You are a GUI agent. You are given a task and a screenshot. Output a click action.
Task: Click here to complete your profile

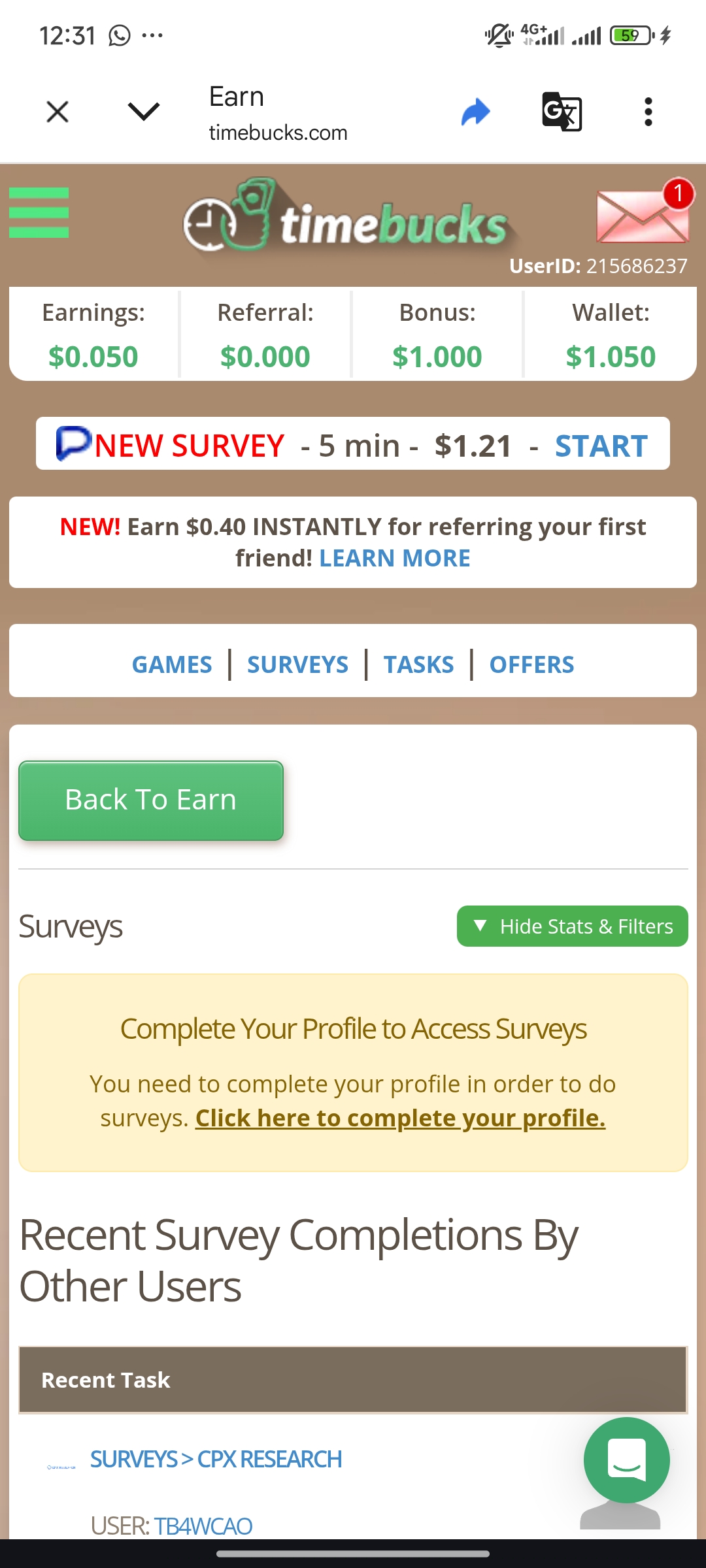pos(400,1119)
